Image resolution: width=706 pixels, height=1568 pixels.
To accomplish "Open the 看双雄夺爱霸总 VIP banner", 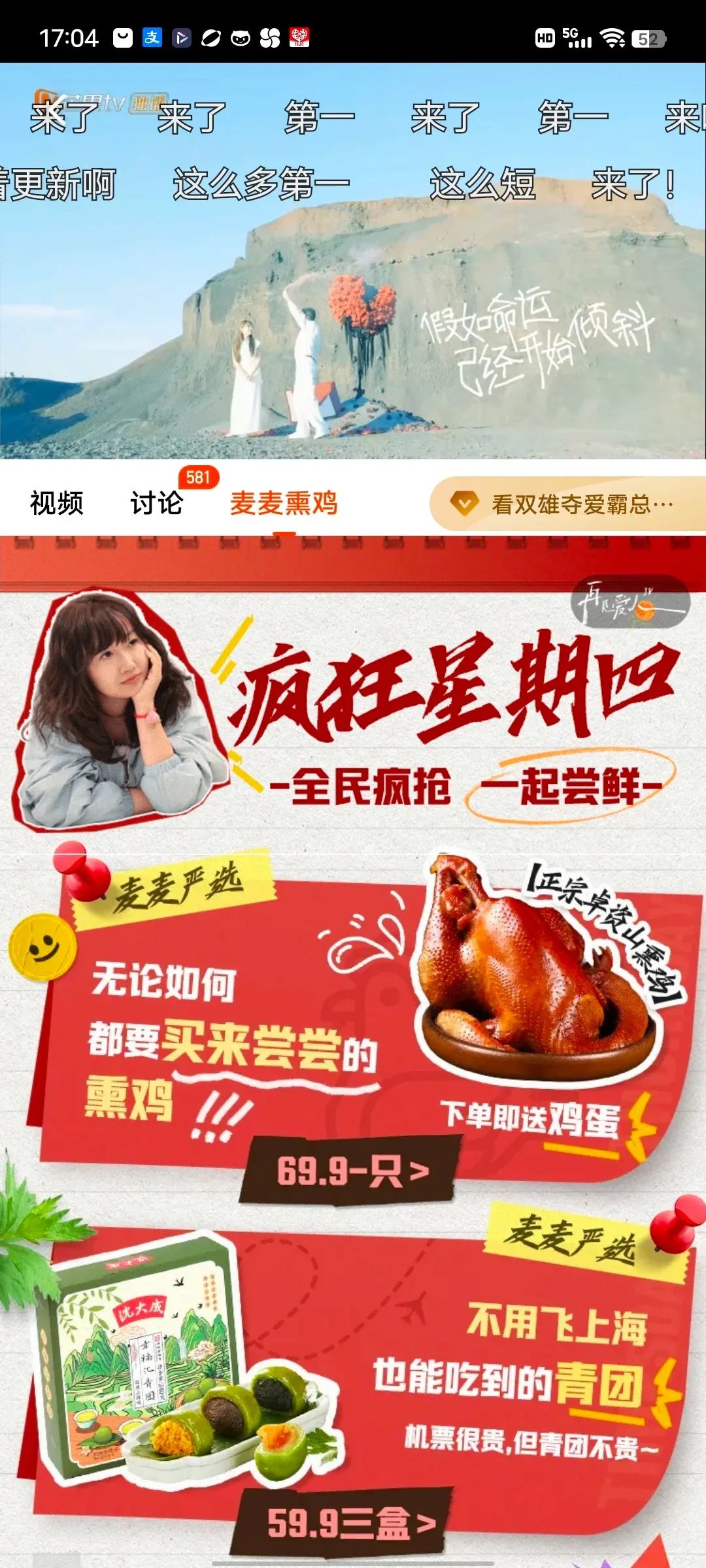I will 567,504.
